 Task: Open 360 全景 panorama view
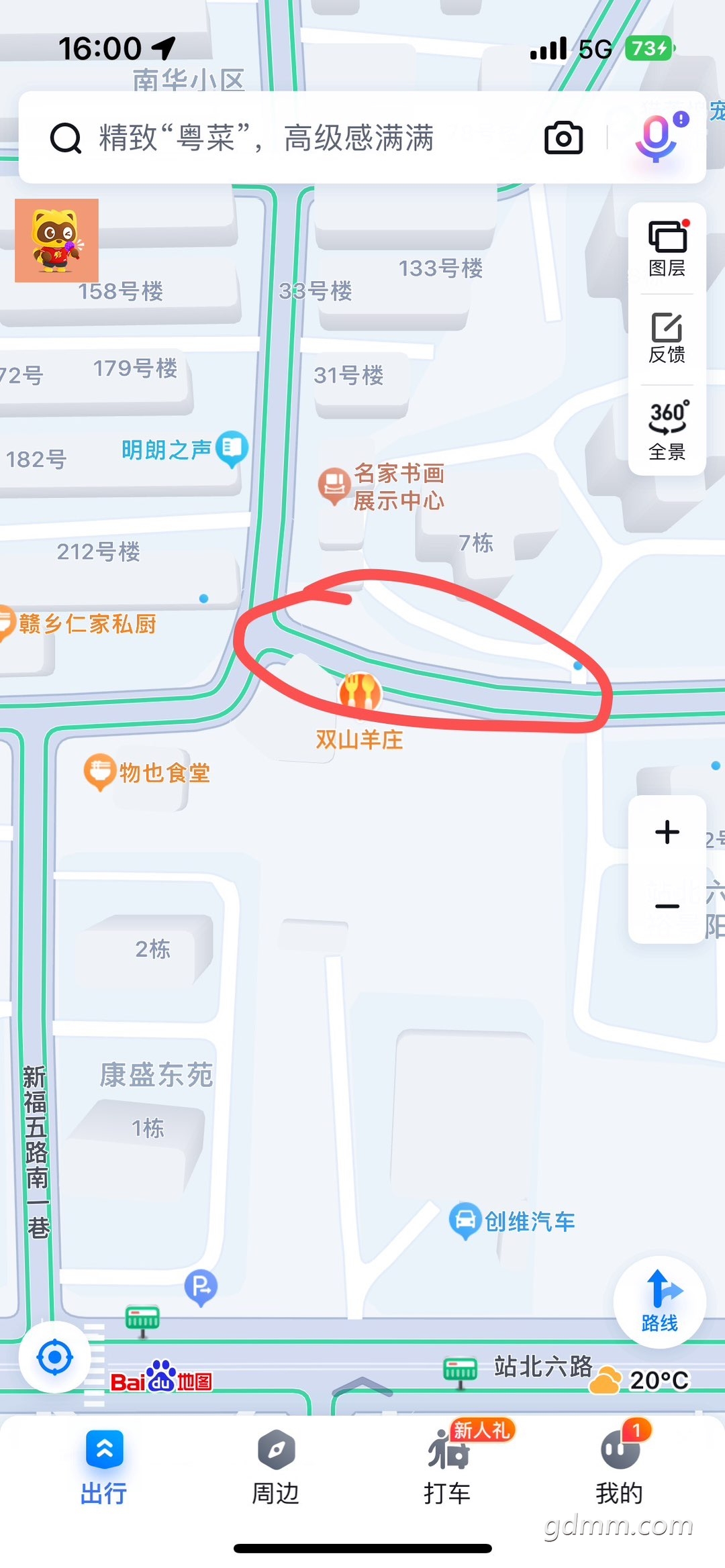[667, 430]
